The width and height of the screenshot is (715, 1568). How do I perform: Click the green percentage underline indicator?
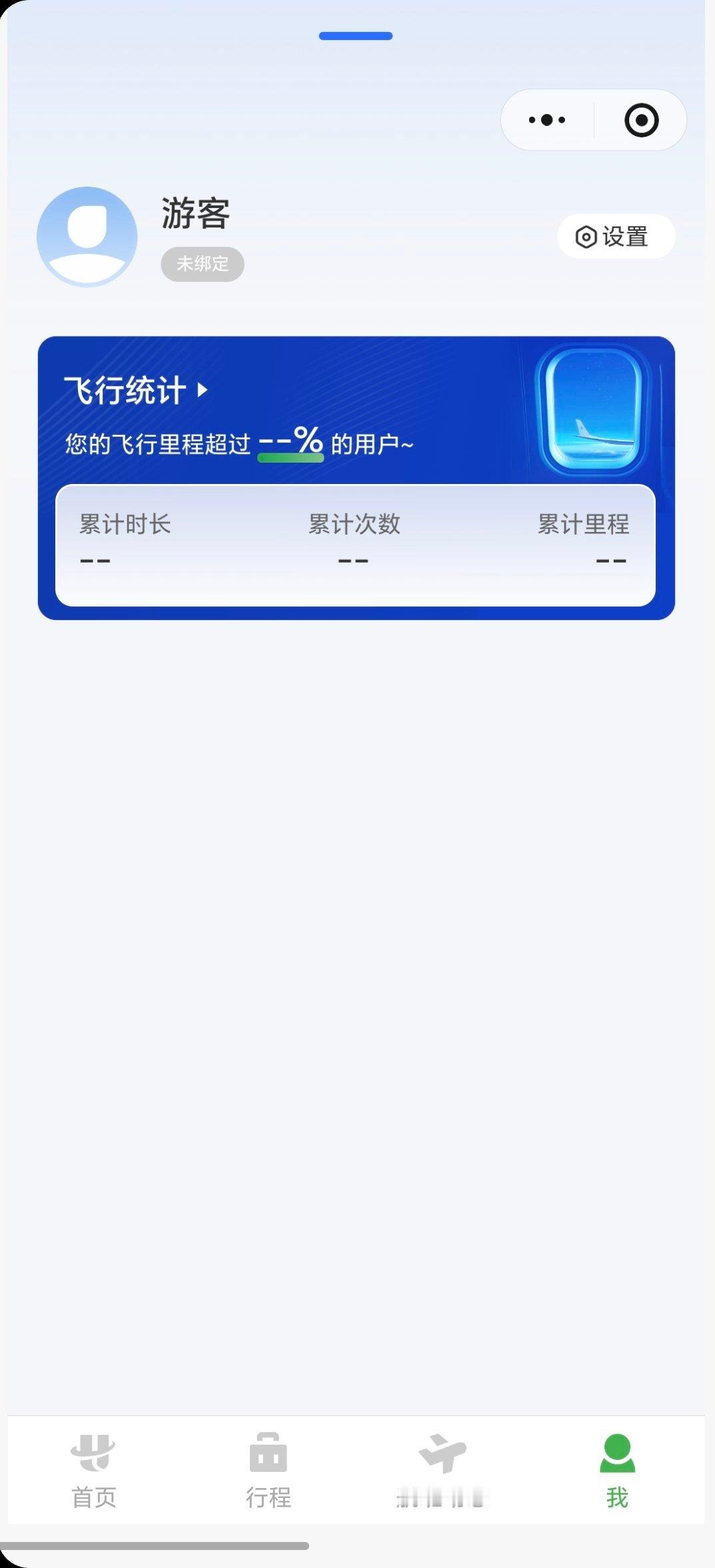tap(291, 457)
